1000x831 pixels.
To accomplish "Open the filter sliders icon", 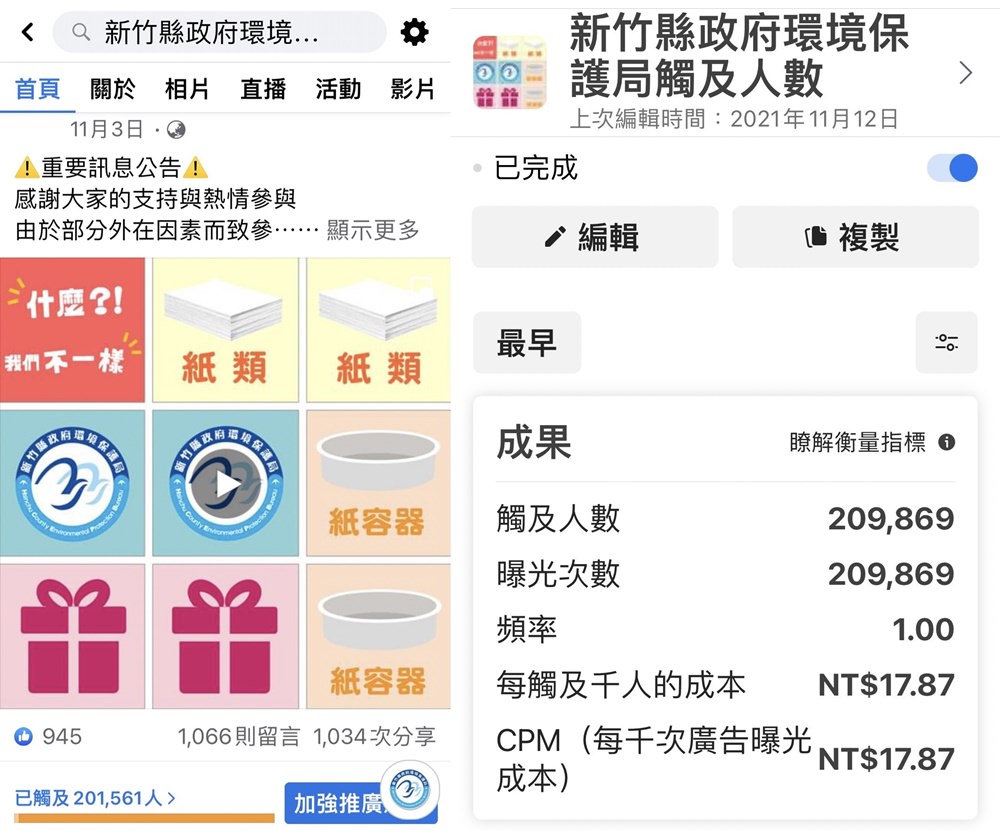I will coord(946,343).
